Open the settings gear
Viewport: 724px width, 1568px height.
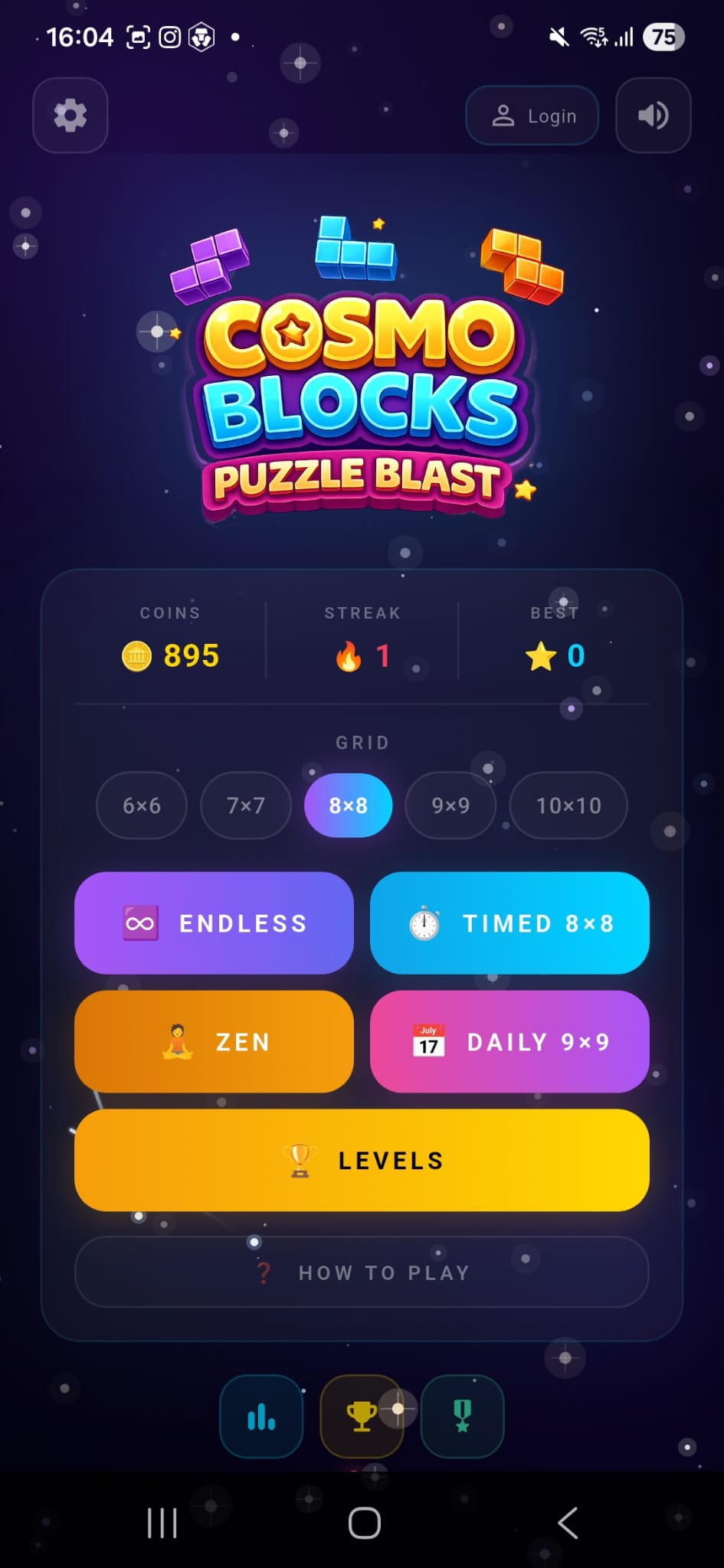[70, 116]
